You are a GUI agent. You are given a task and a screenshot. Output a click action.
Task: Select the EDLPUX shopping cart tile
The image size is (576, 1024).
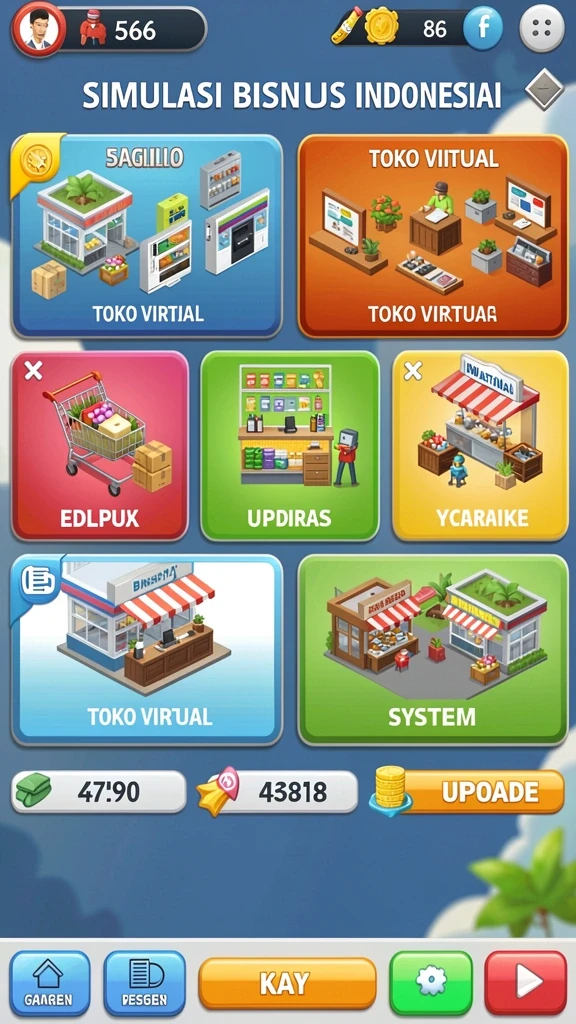pos(100,445)
